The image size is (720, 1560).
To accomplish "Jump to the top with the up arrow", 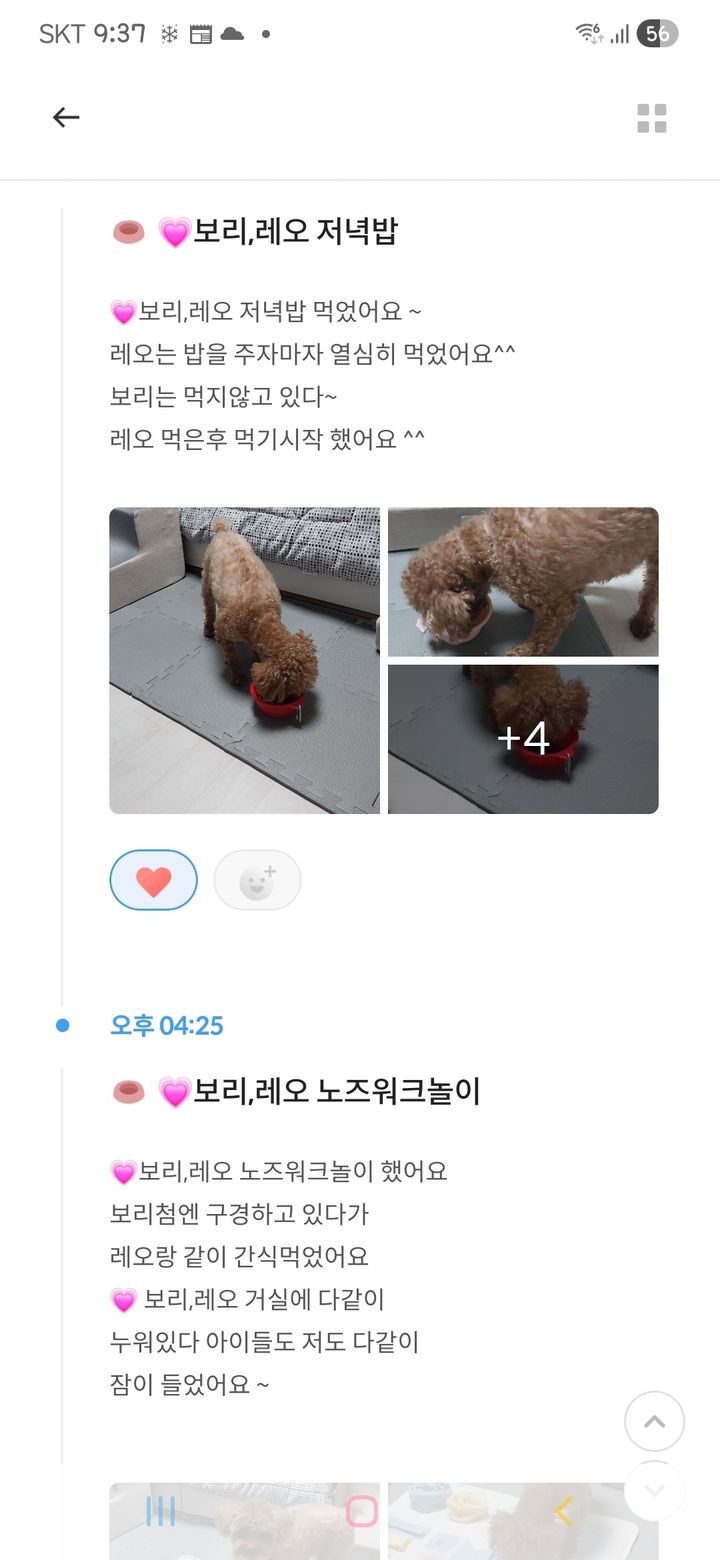I will (654, 1421).
